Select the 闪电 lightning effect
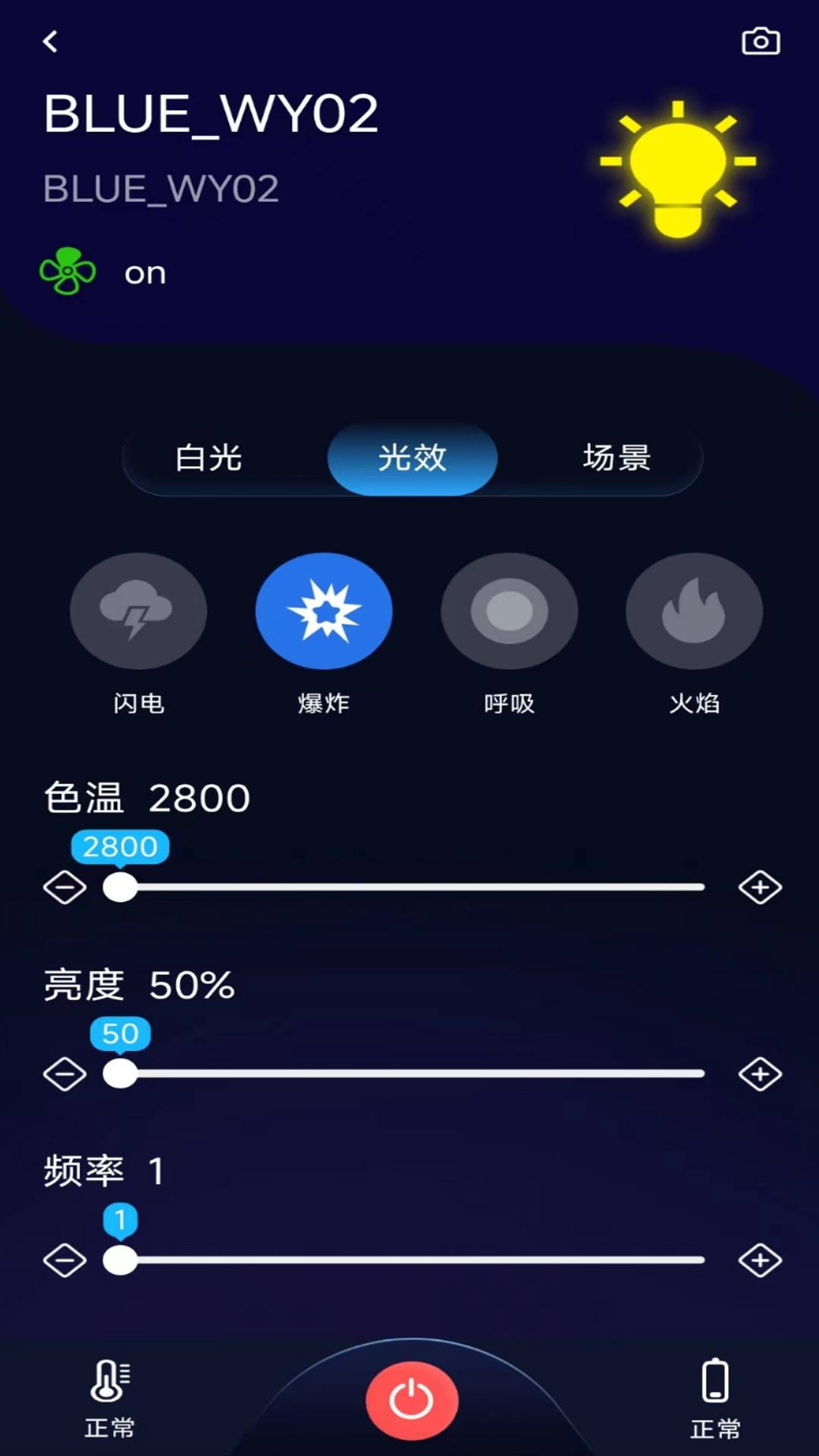 click(x=138, y=611)
